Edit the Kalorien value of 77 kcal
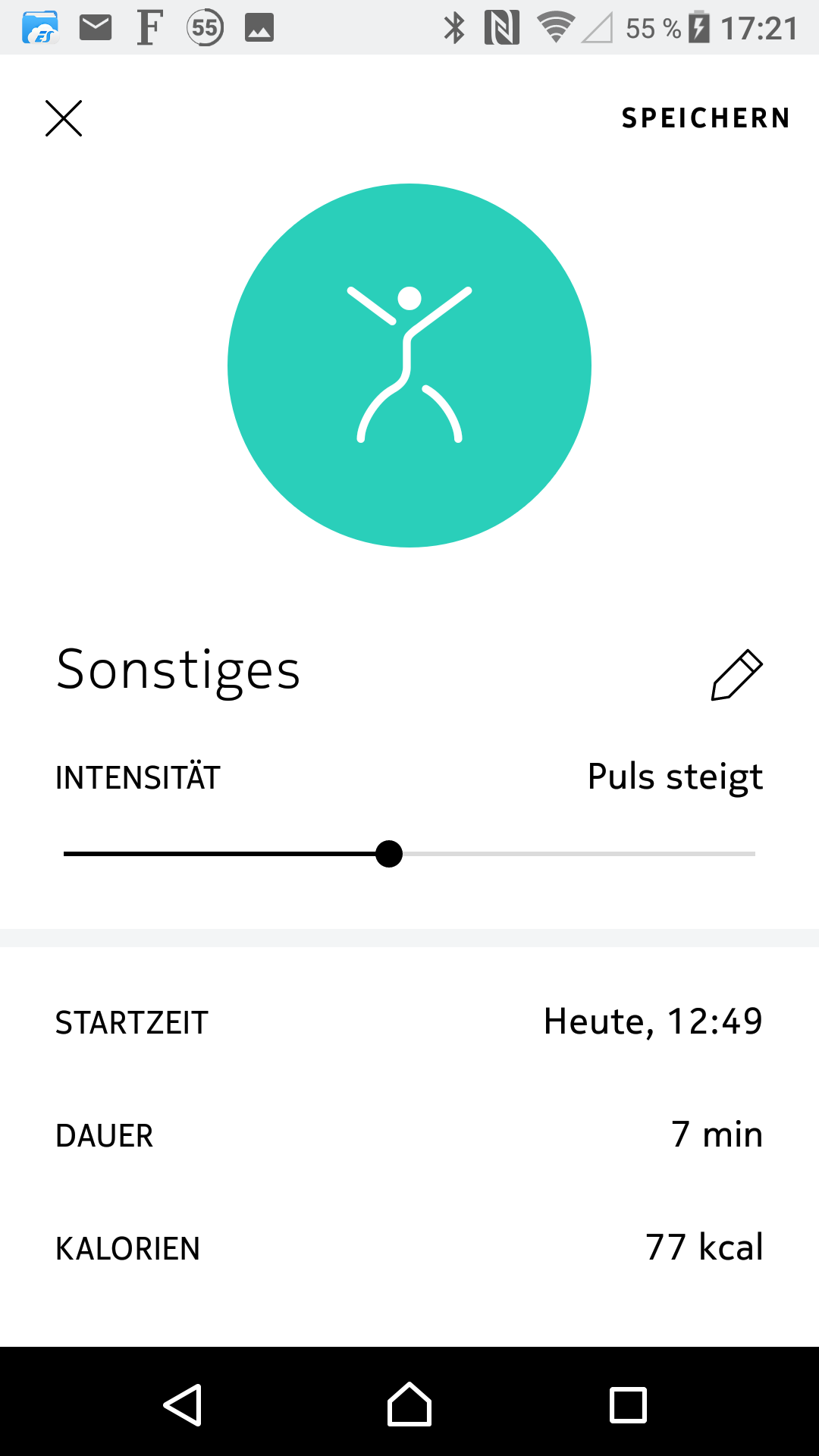Screen dimensions: 819x1456 [409, 1248]
